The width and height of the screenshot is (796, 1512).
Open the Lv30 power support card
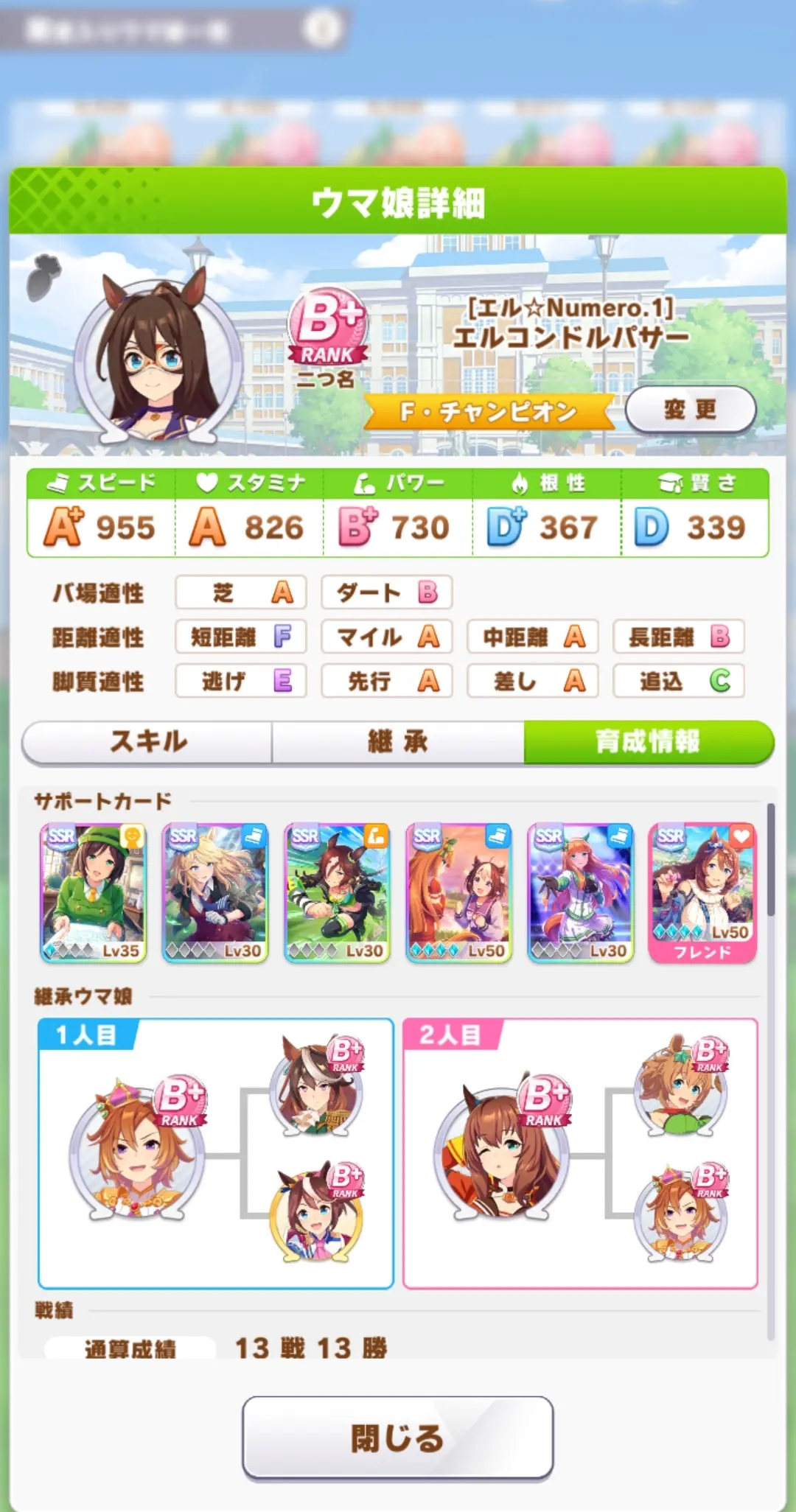337,892
